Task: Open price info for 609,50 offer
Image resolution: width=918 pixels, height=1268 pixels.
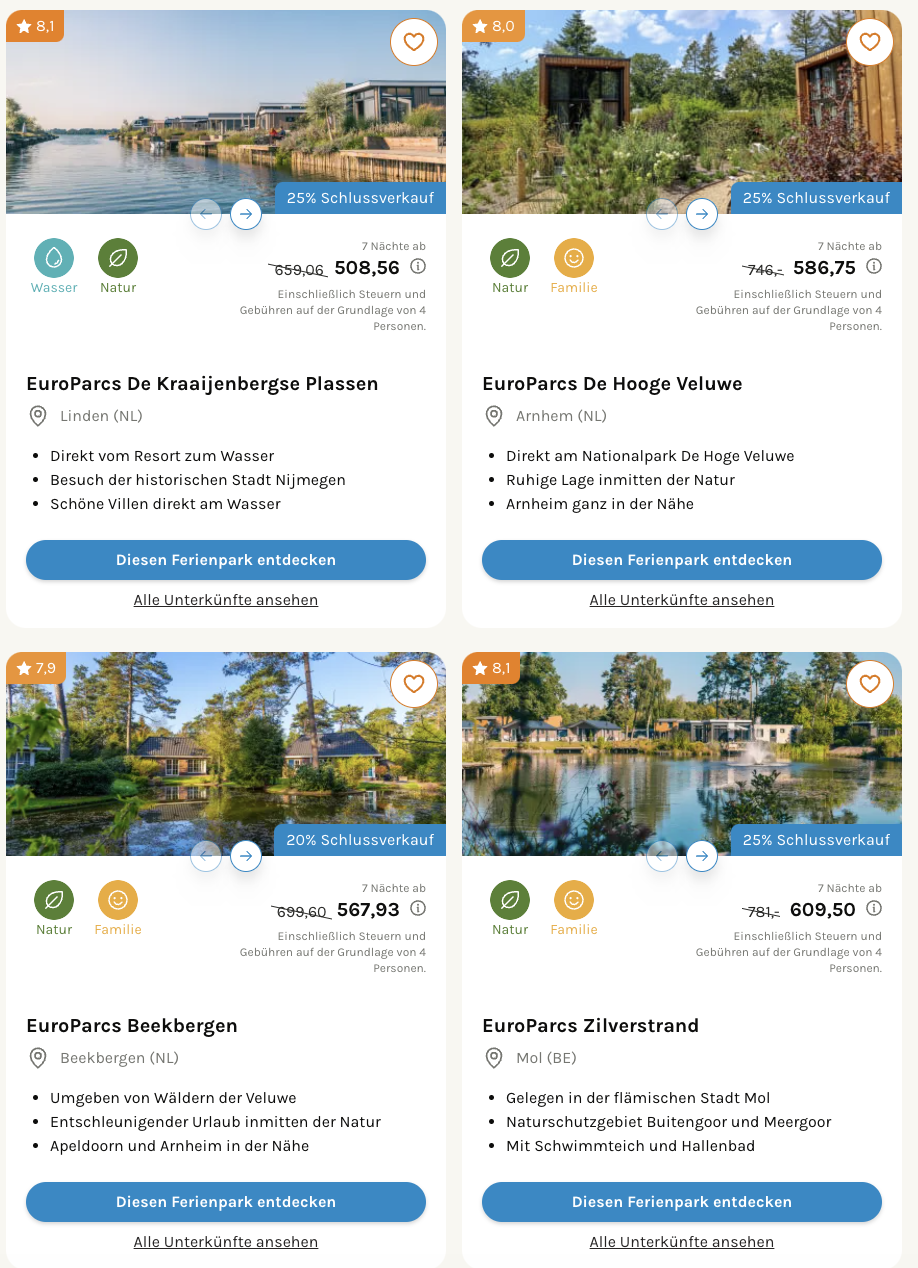Action: pyautogui.click(x=874, y=909)
